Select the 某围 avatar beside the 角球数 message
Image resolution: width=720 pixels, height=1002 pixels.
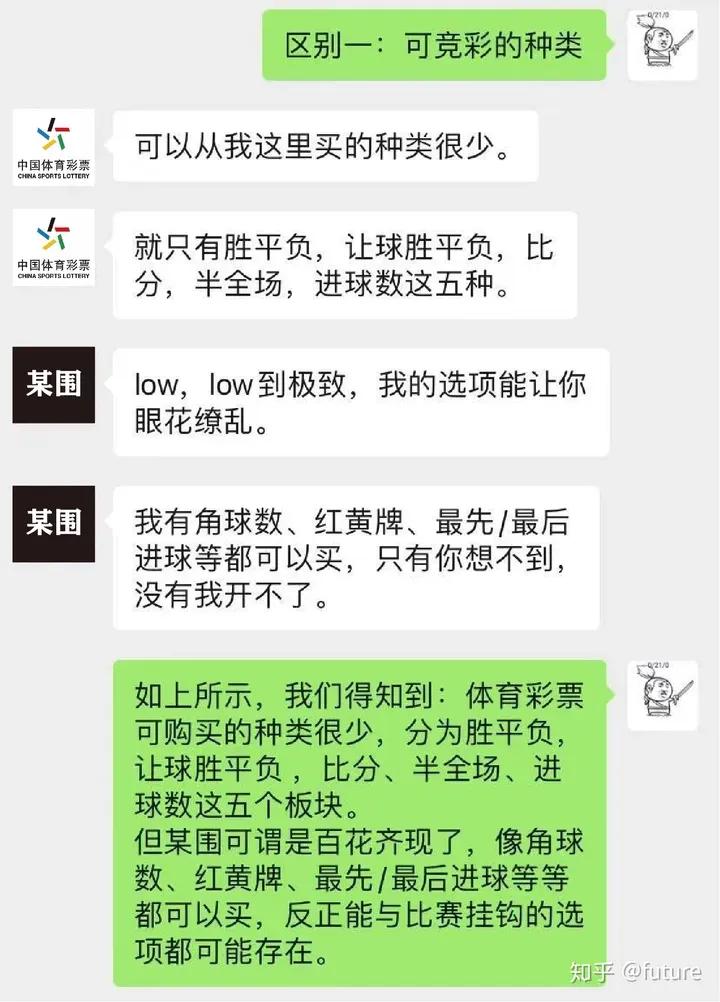tap(53, 523)
